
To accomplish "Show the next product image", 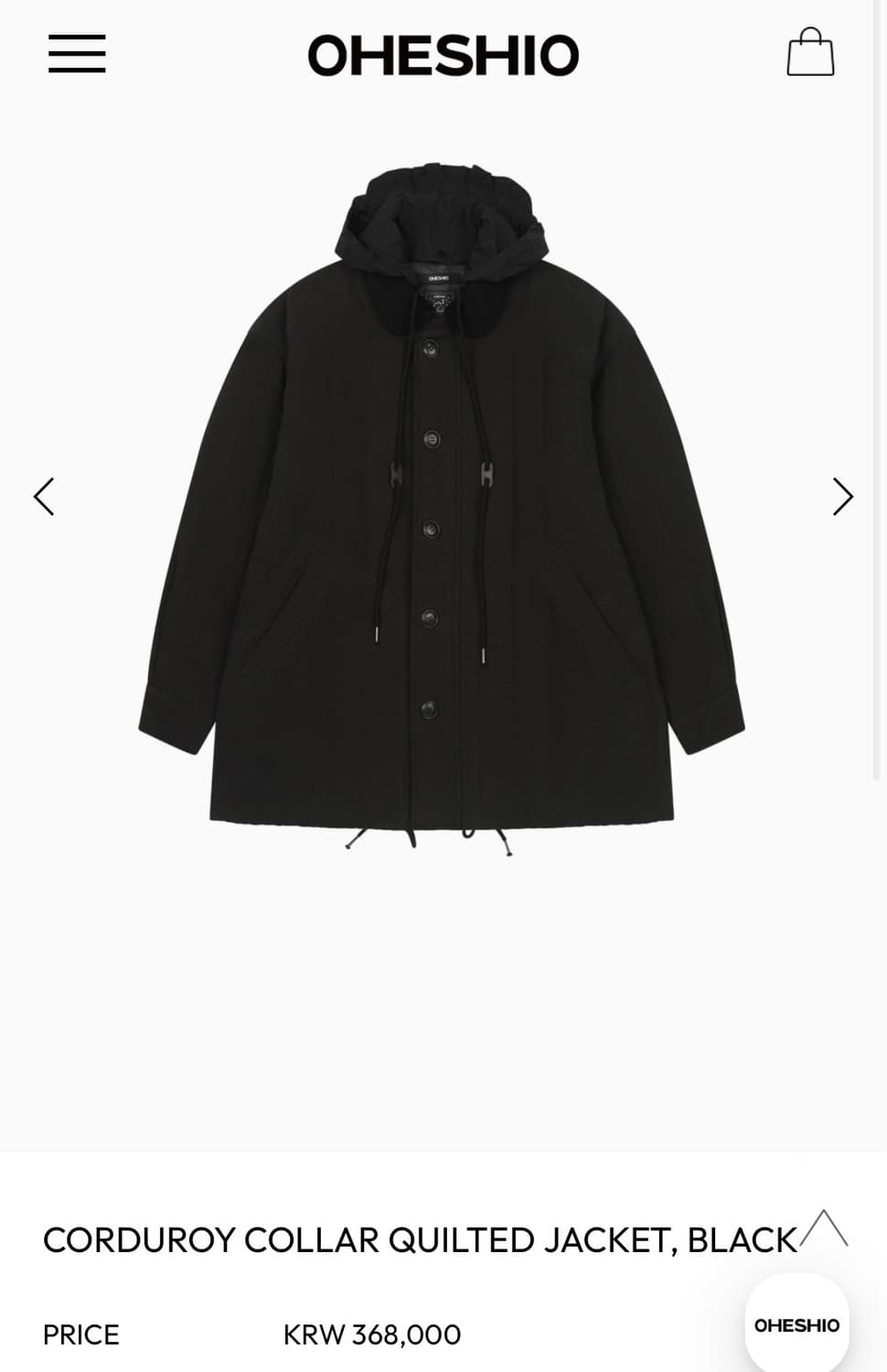I will 842,497.
